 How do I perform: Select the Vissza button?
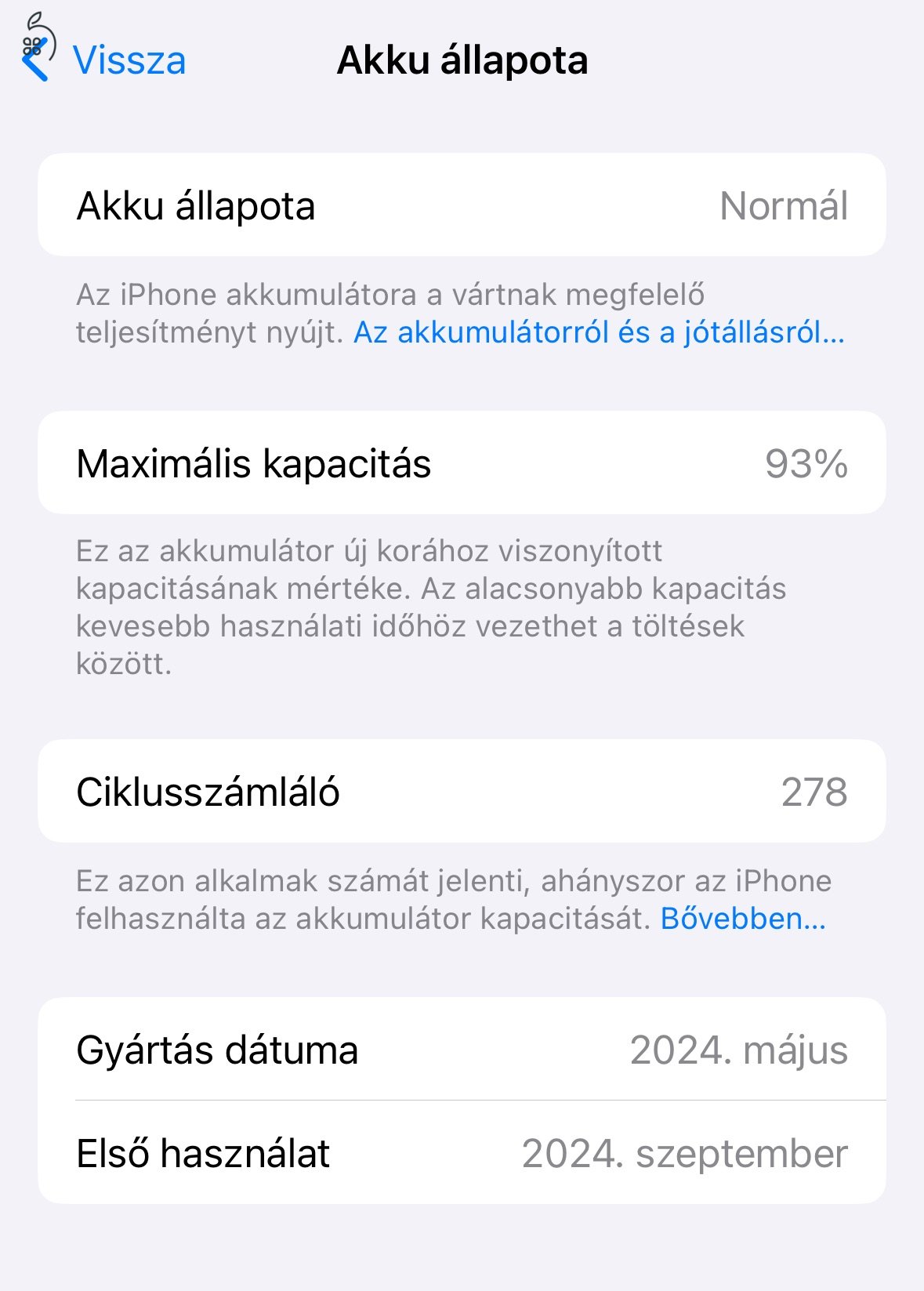[x=128, y=60]
